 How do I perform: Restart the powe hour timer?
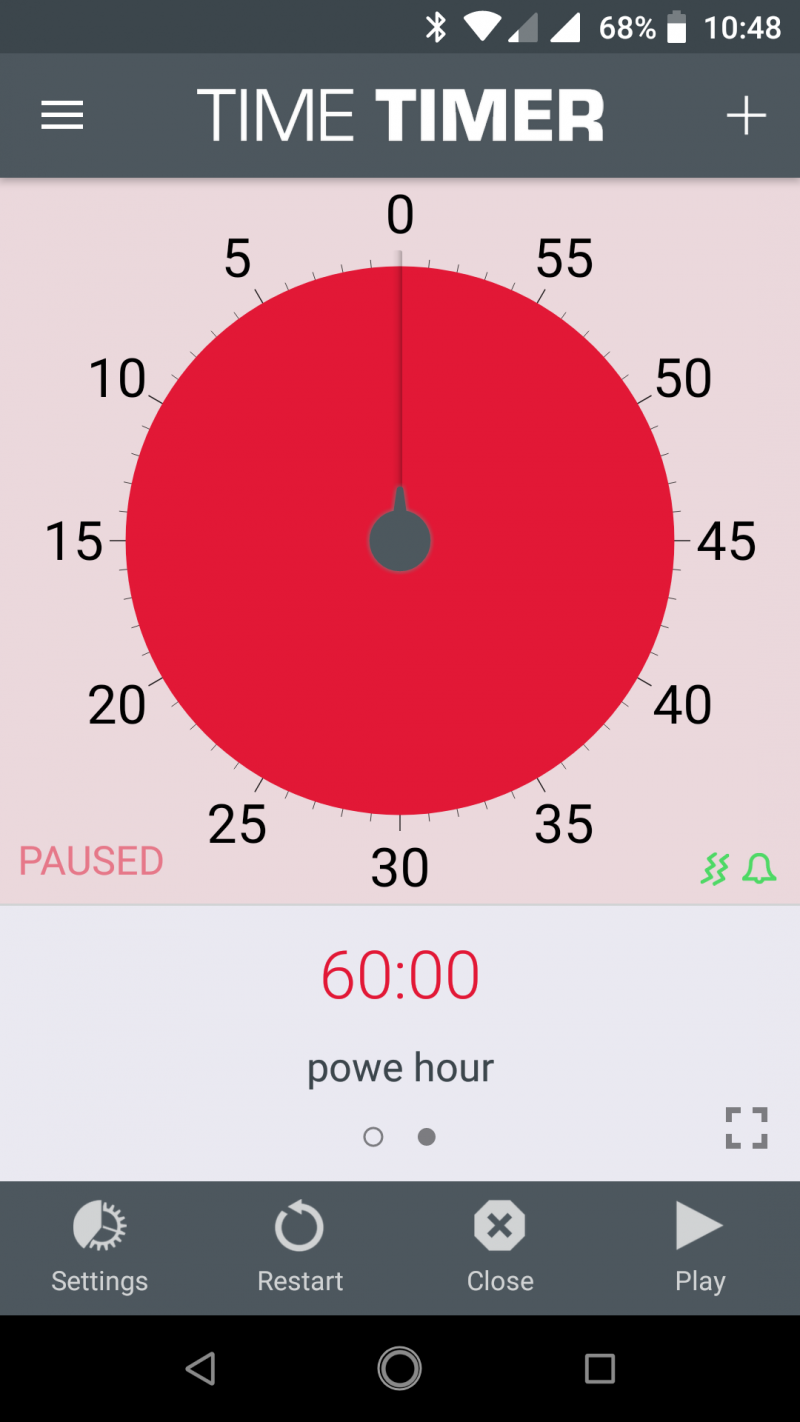tap(300, 1247)
